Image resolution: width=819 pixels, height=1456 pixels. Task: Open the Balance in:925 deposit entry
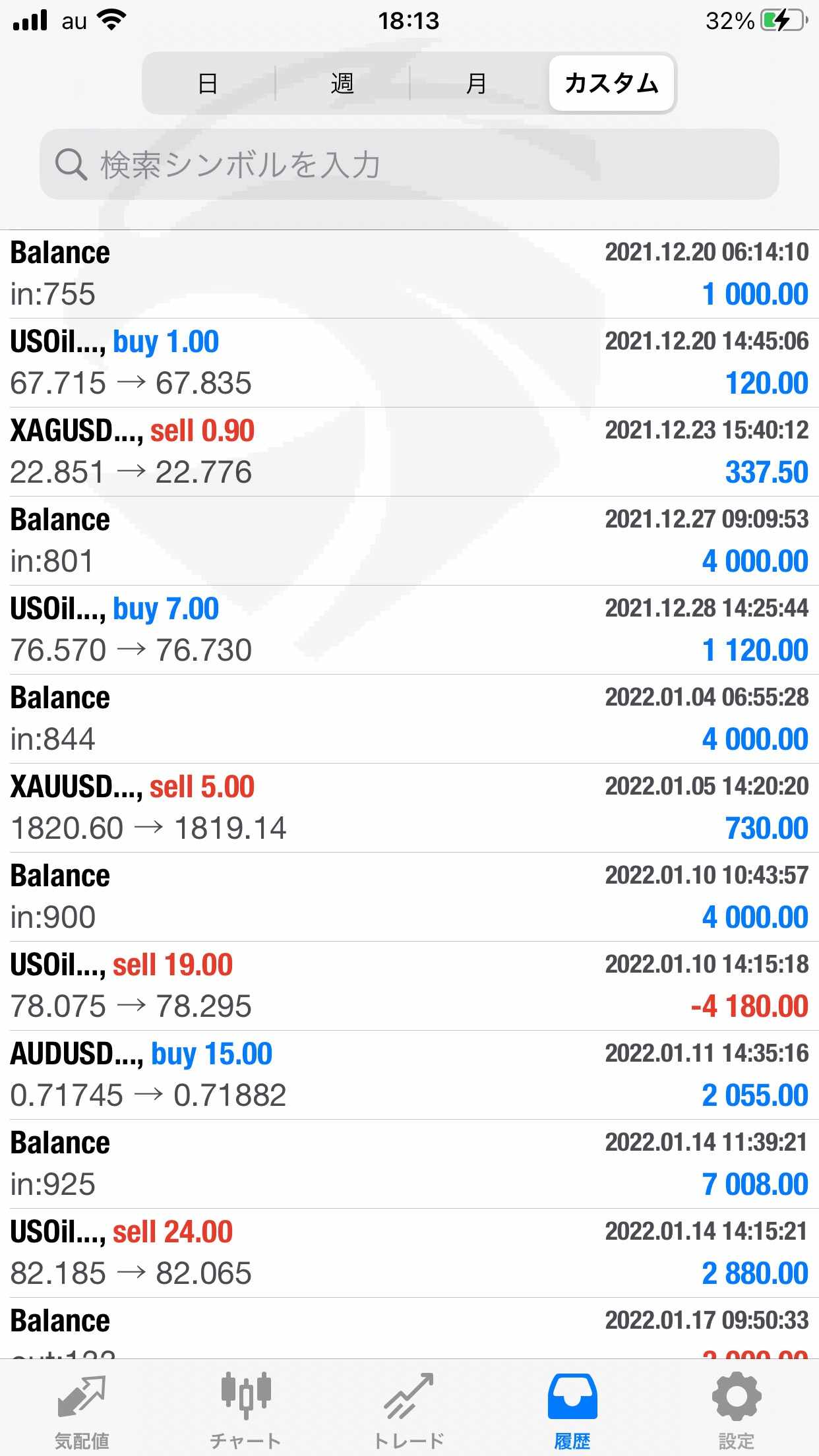coord(409,1164)
